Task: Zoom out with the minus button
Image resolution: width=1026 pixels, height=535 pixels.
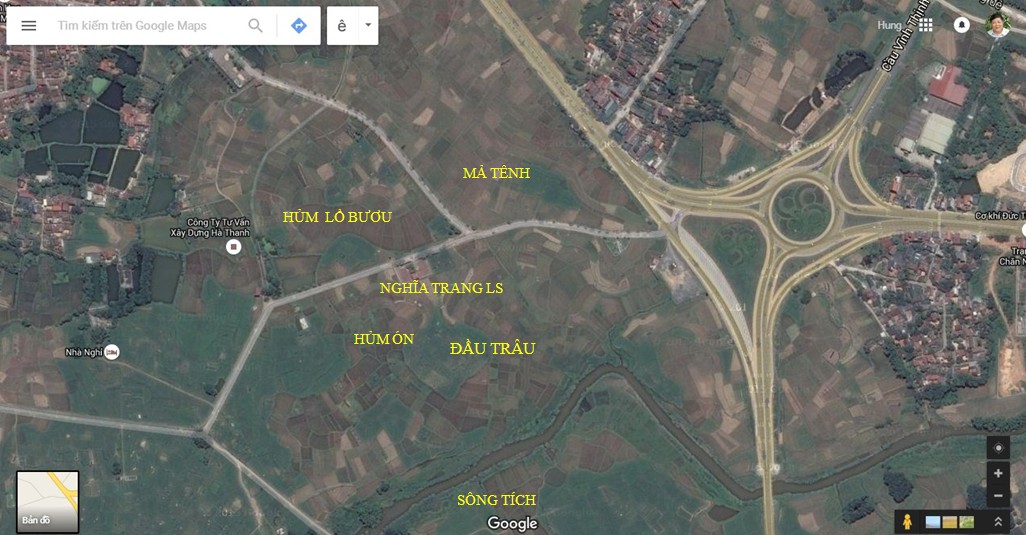Action: (998, 496)
